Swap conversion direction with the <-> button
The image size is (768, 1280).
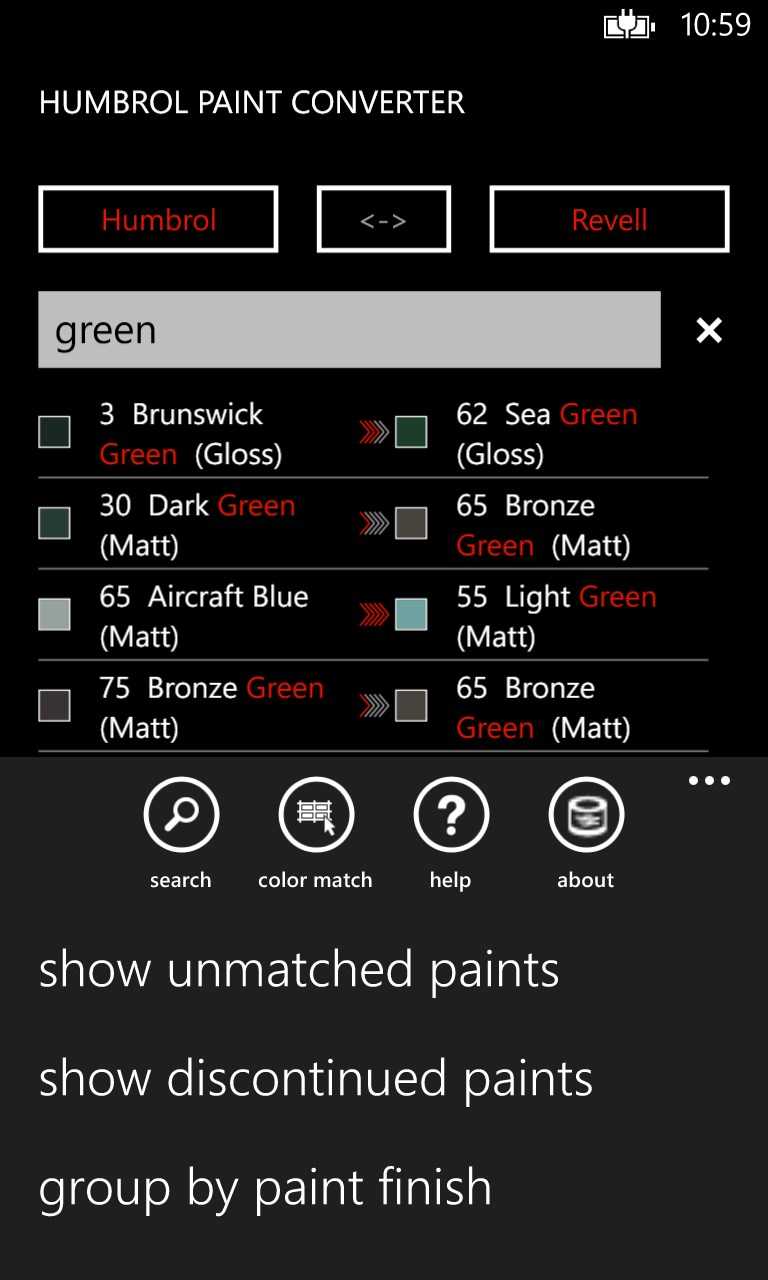click(x=384, y=219)
